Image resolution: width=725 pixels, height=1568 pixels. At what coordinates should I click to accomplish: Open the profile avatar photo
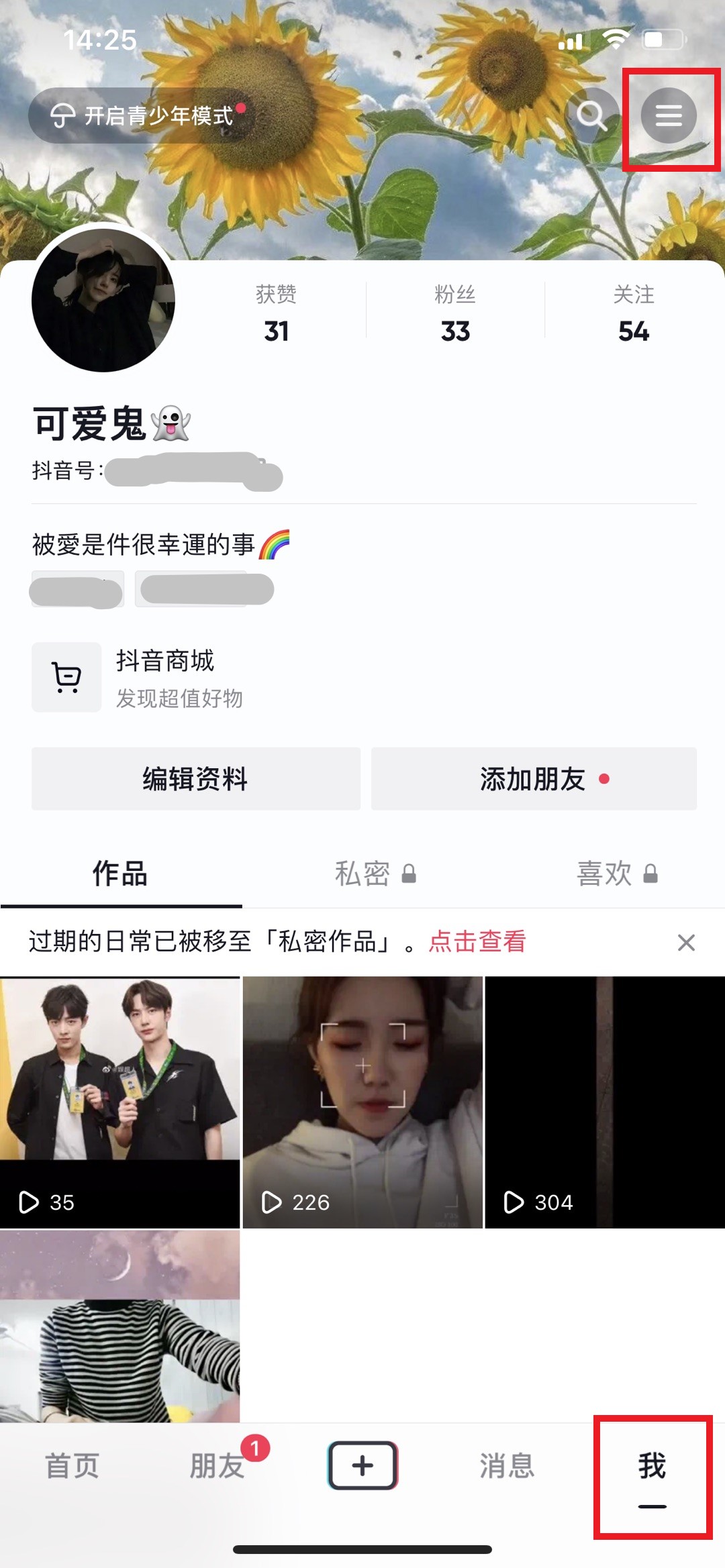coord(103,300)
